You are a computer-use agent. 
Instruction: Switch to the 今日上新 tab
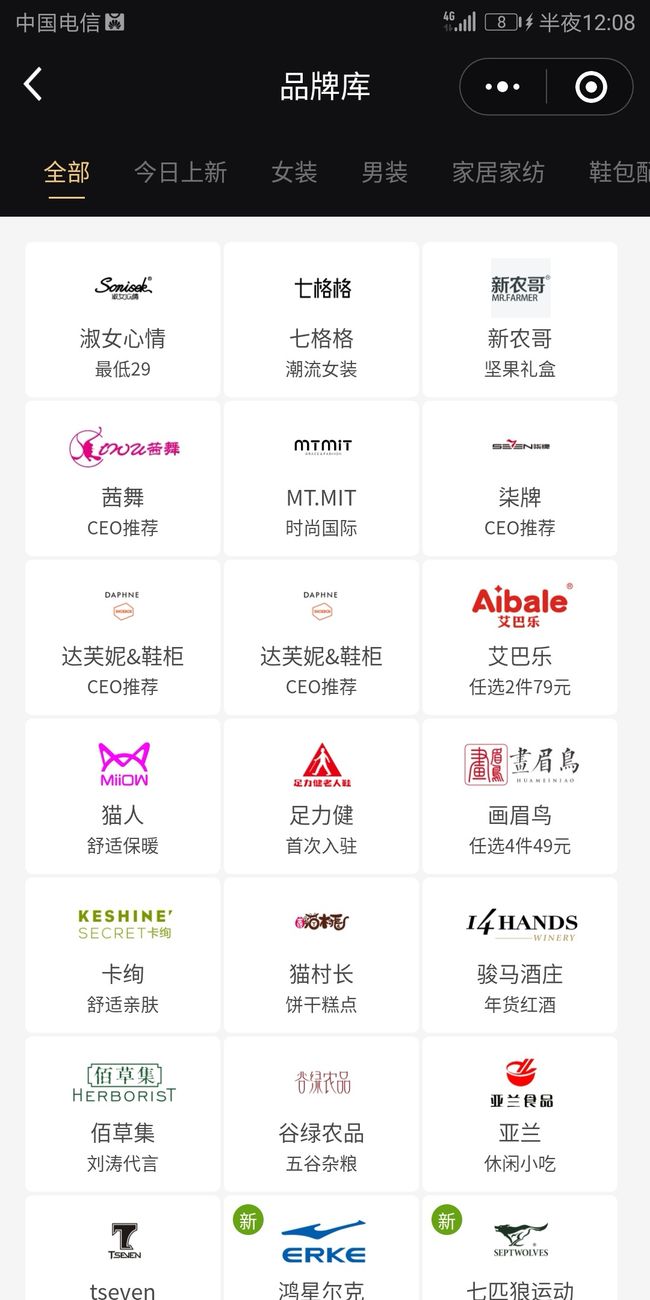tap(181, 172)
